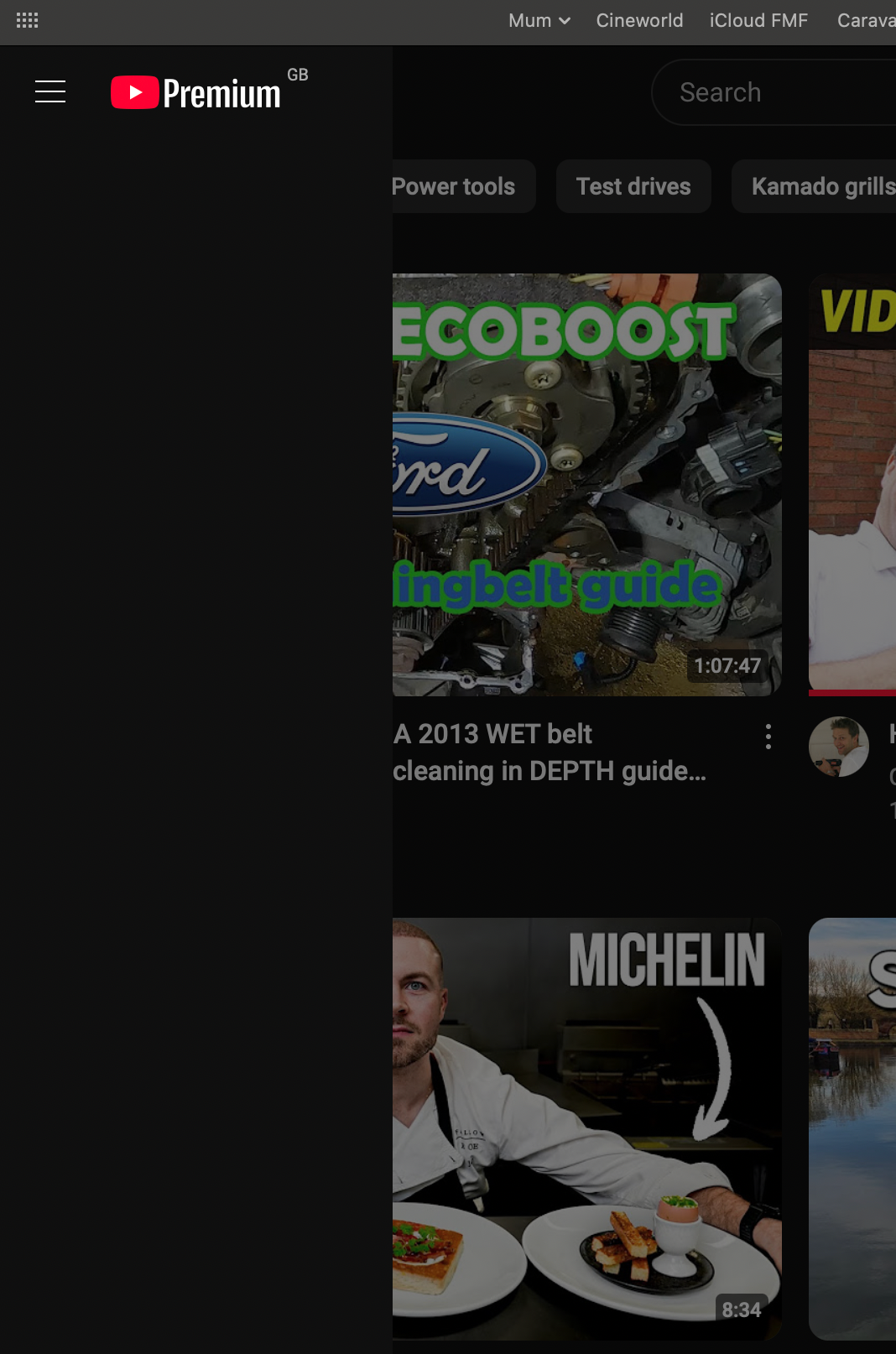The height and width of the screenshot is (1354, 896).
Task: Select the Power tools chip
Action: click(457, 186)
